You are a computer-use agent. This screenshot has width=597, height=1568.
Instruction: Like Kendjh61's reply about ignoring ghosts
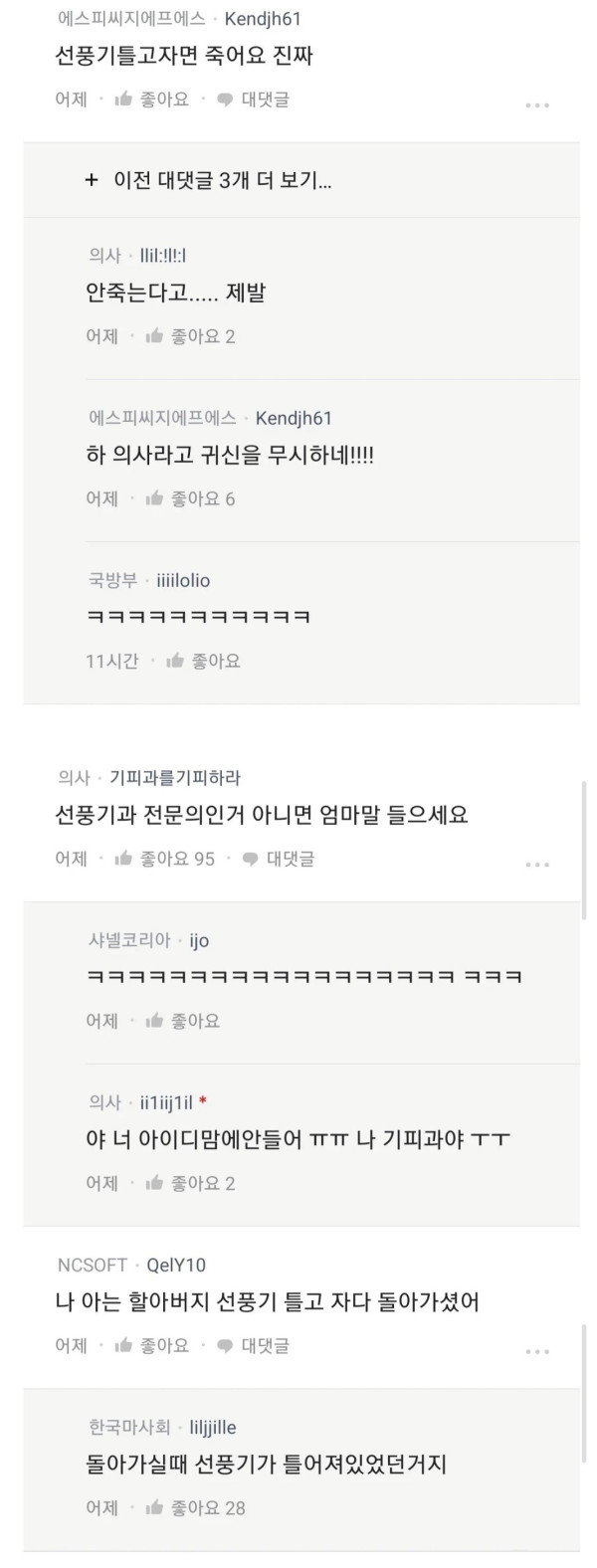pos(189,498)
